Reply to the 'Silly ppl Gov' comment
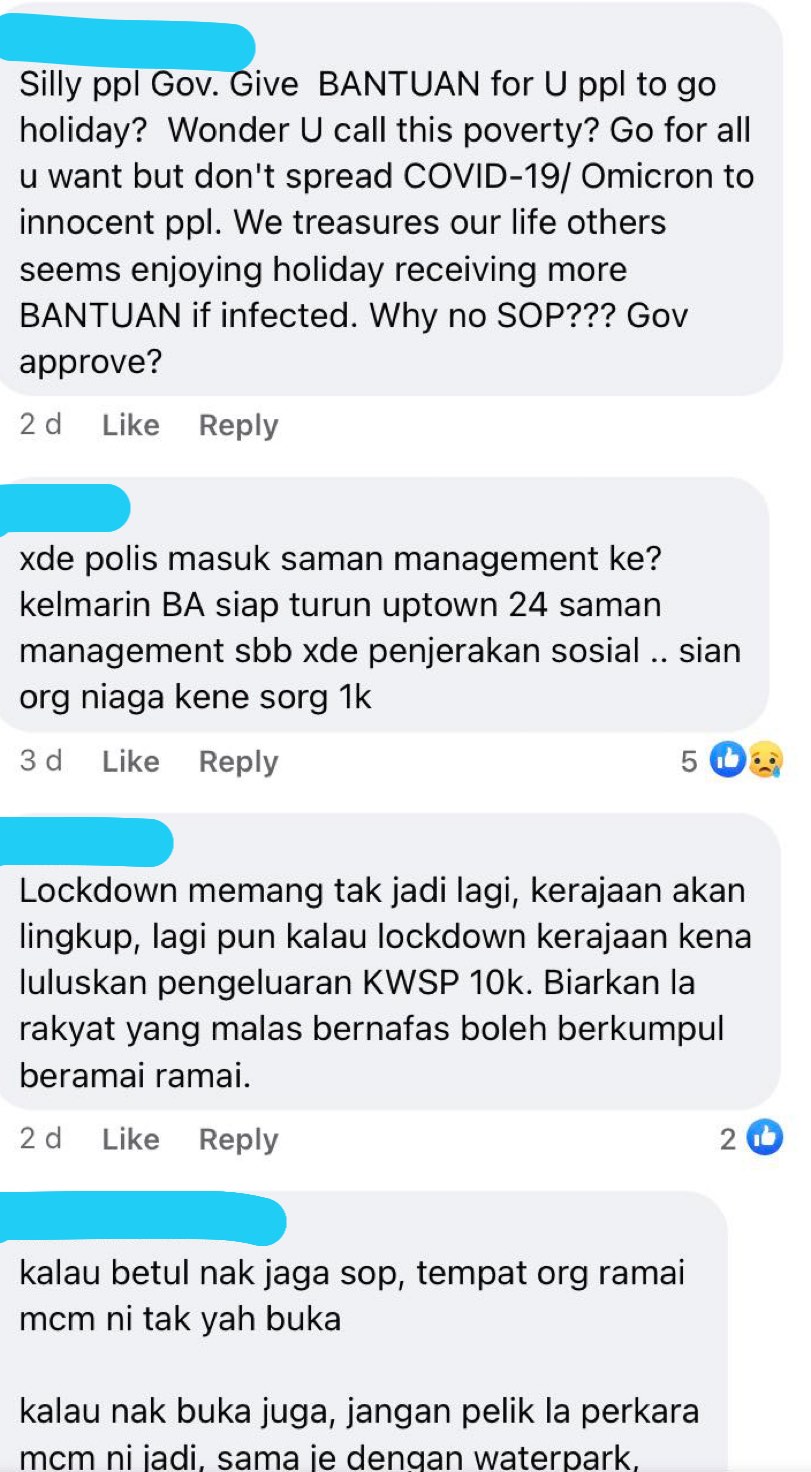The width and height of the screenshot is (811, 1472). (238, 425)
